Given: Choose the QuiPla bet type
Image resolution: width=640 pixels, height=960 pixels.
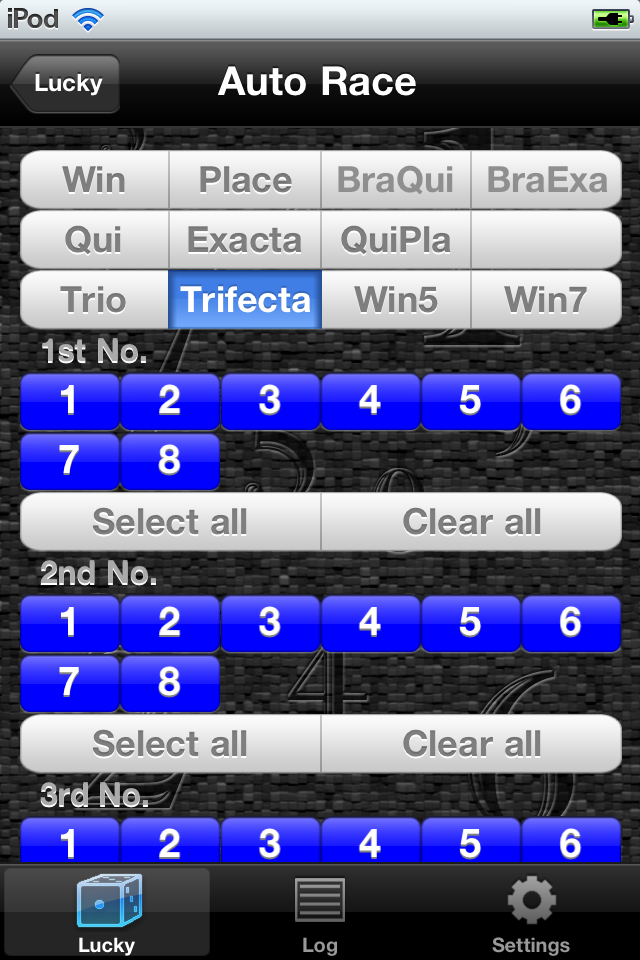Looking at the screenshot, I should coord(396,240).
